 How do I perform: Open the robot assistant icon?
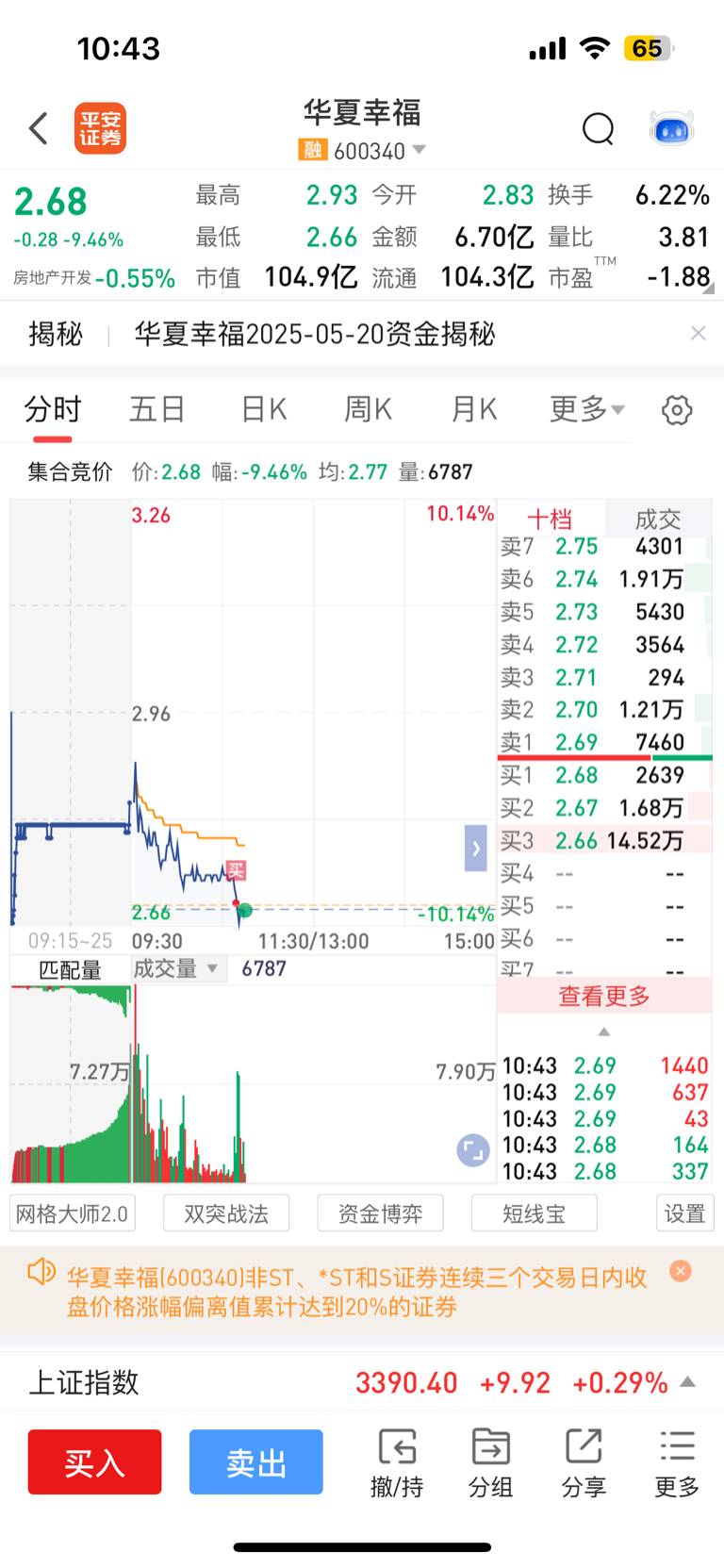[x=672, y=128]
